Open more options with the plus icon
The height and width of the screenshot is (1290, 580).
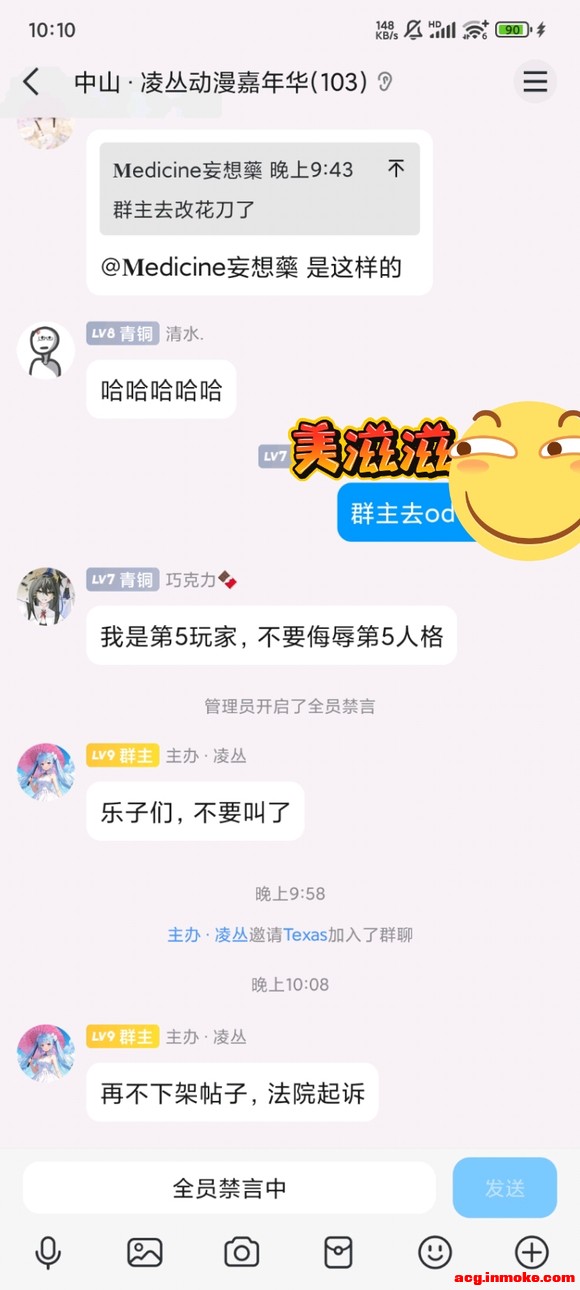(x=532, y=1252)
